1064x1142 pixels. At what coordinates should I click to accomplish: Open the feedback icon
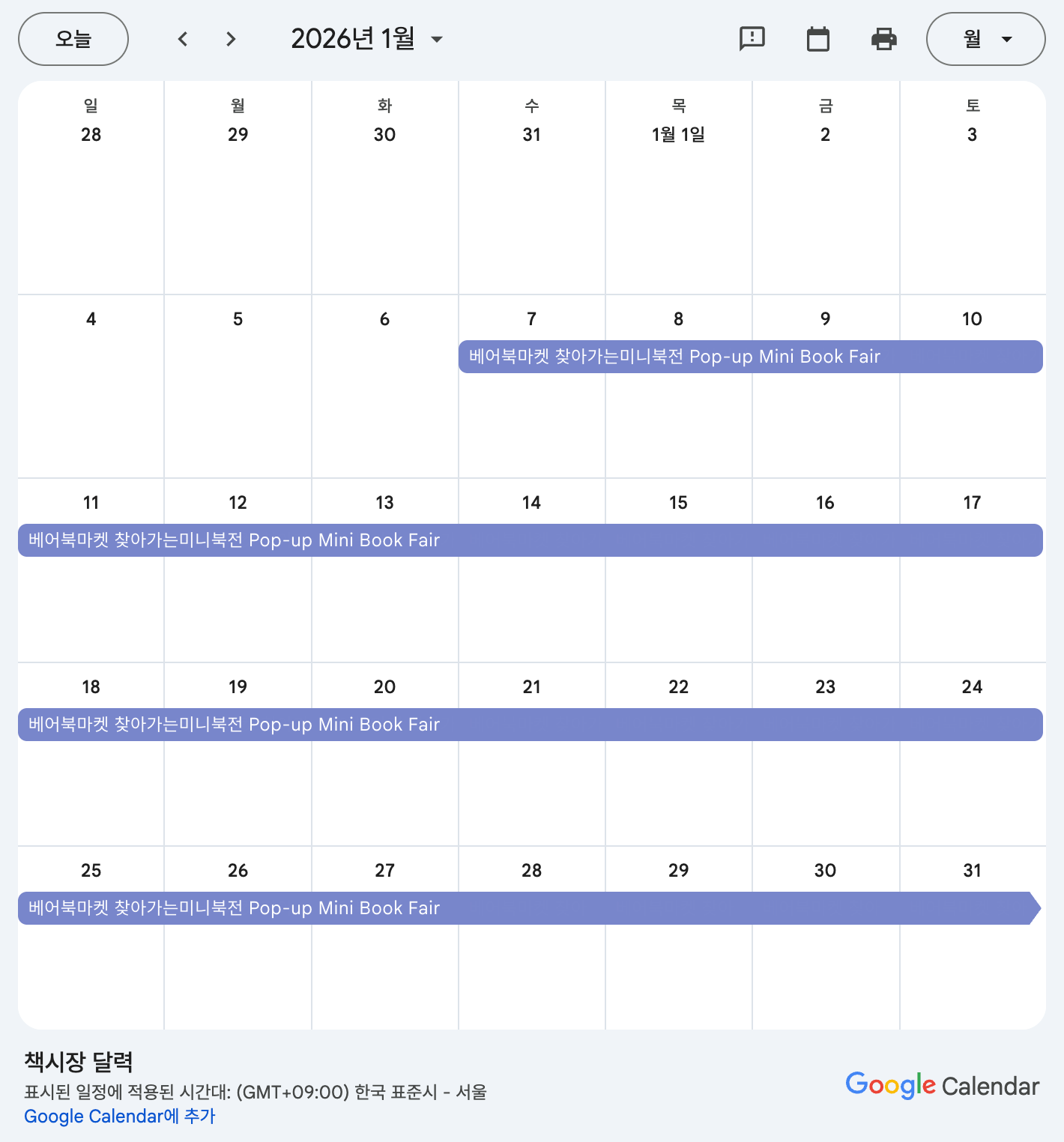752,38
